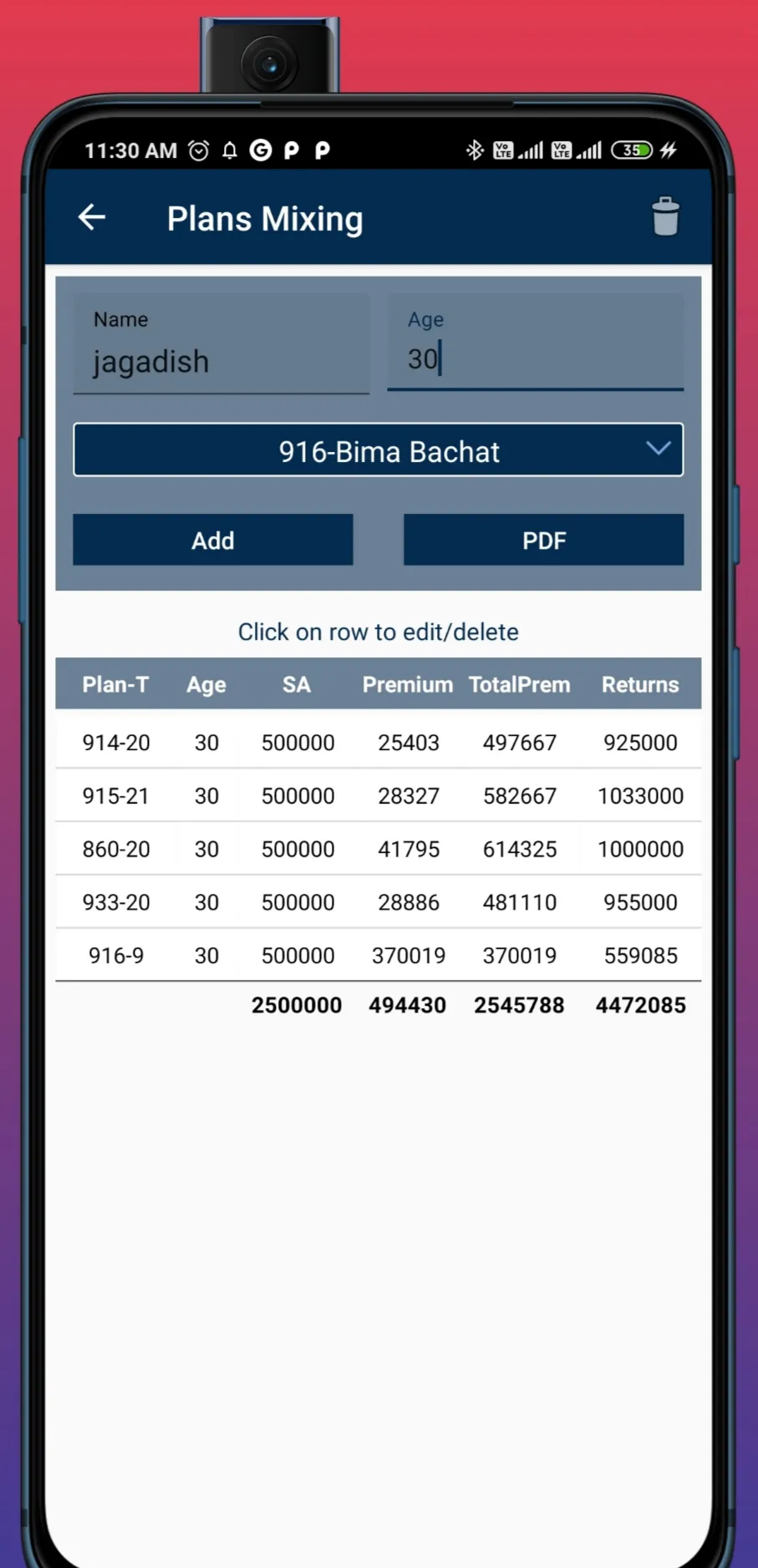Viewport: 758px width, 1568px height.
Task: Tap the notification bell icon
Action: (x=229, y=150)
